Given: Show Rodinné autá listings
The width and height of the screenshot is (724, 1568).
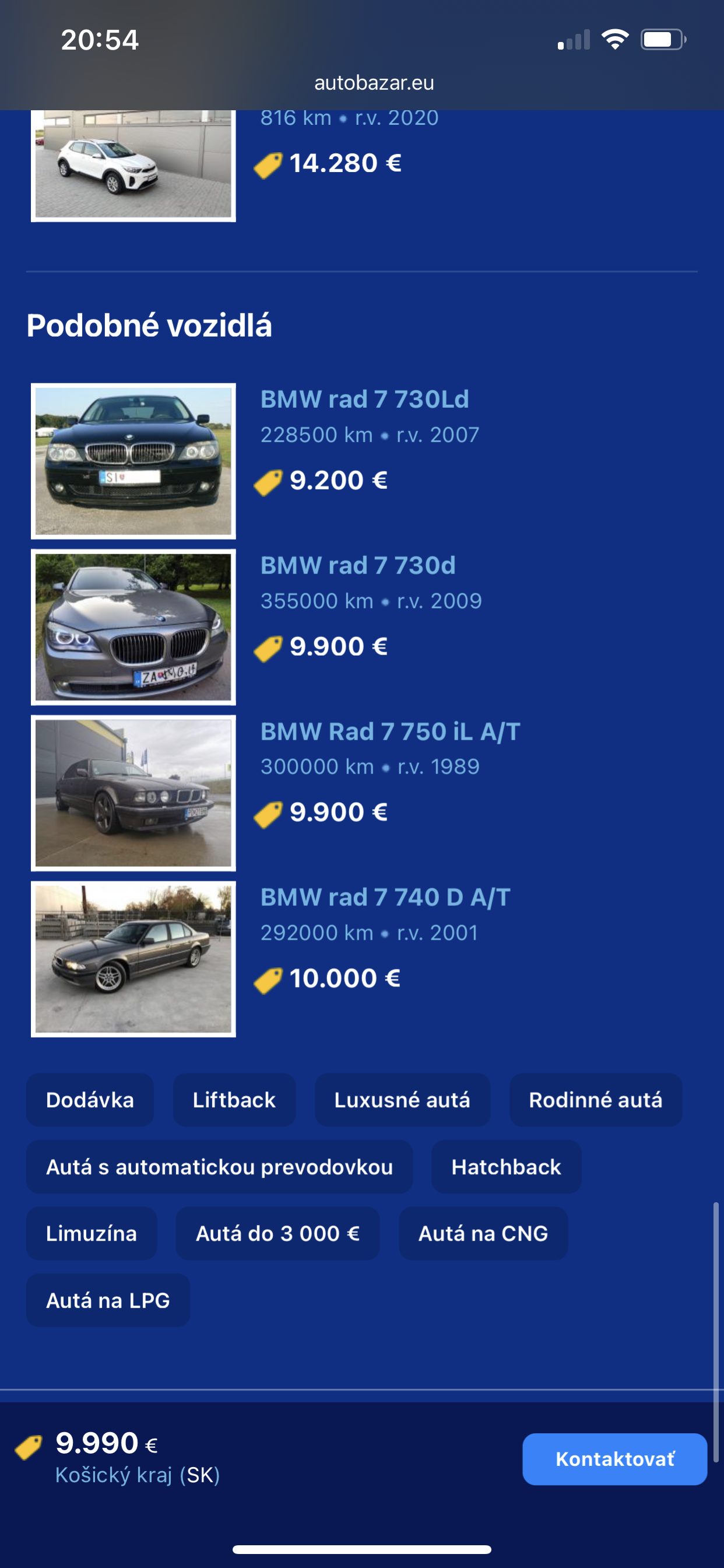Looking at the screenshot, I should click(x=596, y=1100).
